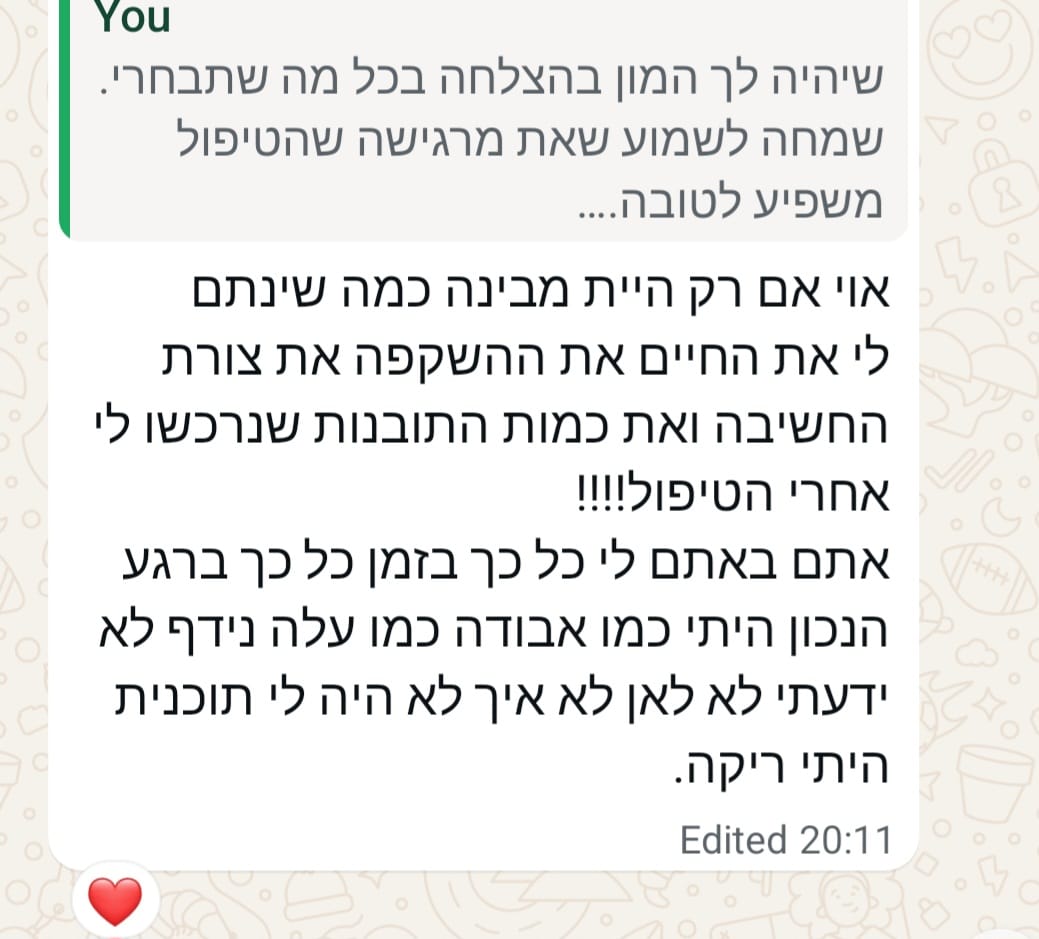Jump to the quoted "You" message
This screenshot has height=939, width=1039.
(480, 120)
